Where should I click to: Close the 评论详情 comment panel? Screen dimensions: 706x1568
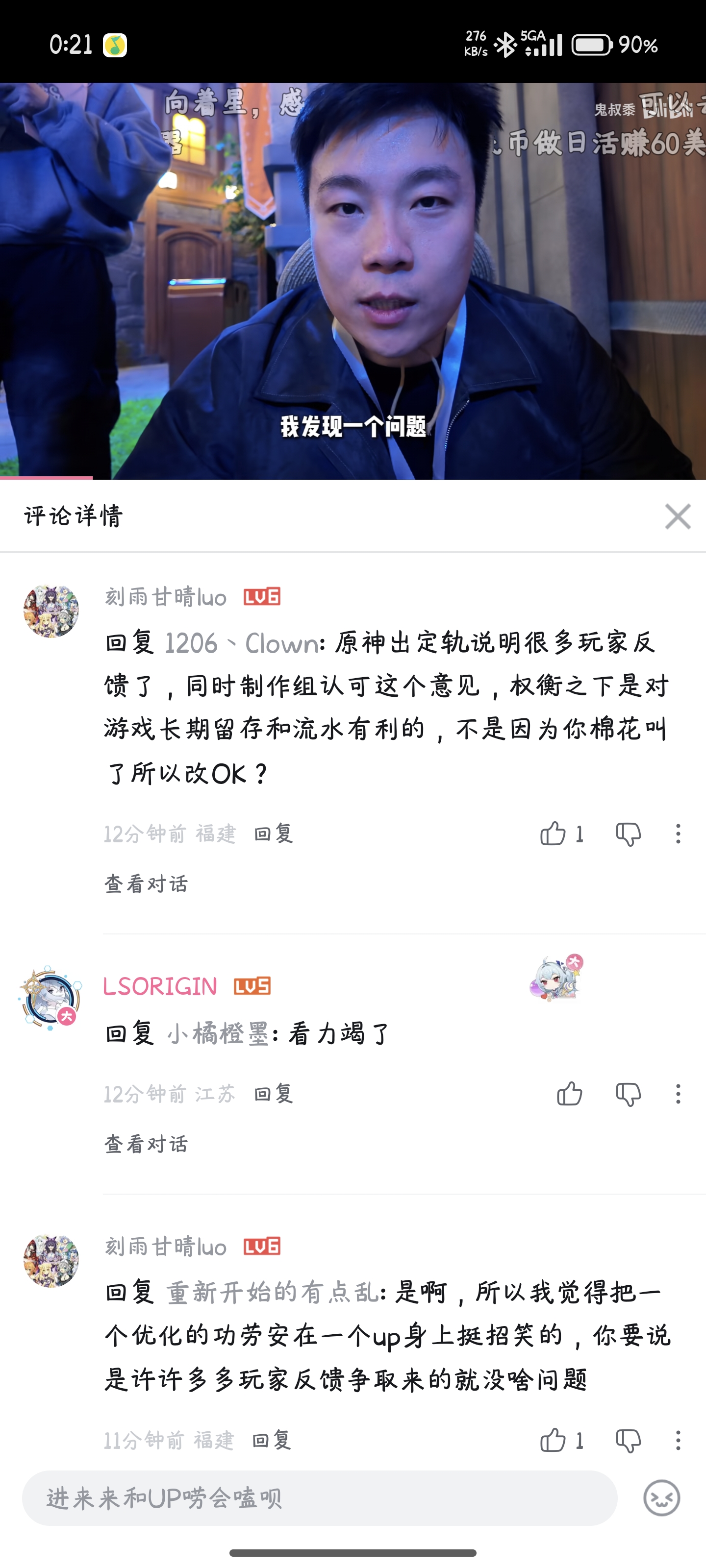point(678,517)
